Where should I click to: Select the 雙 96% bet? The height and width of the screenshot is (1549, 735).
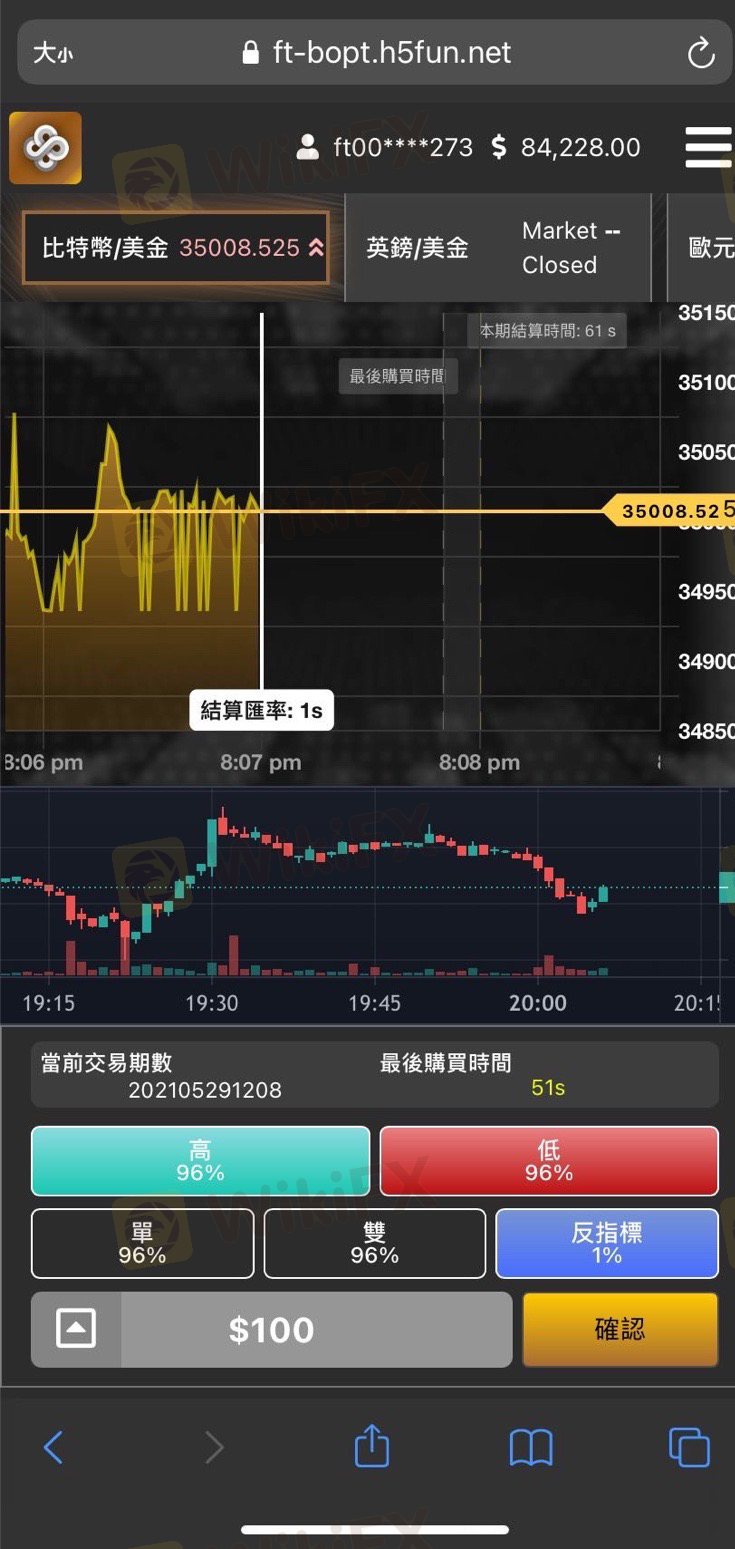pyautogui.click(x=374, y=1243)
